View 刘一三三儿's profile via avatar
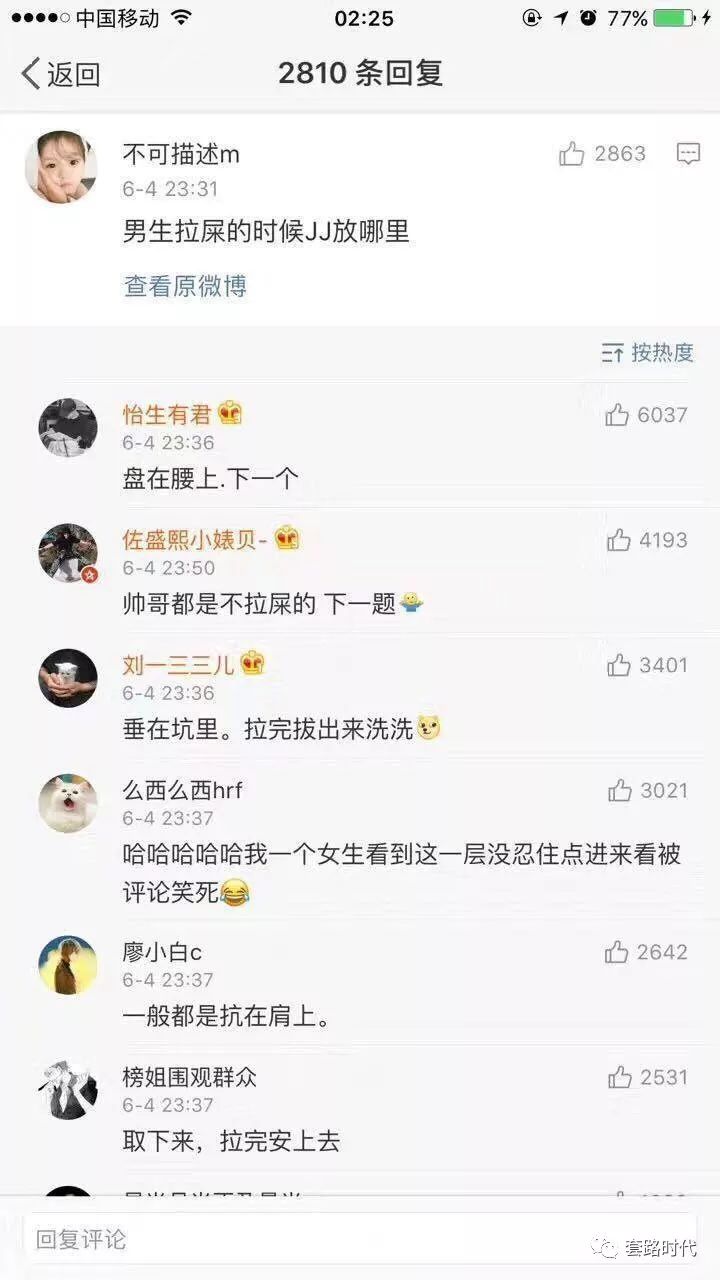 [68, 678]
